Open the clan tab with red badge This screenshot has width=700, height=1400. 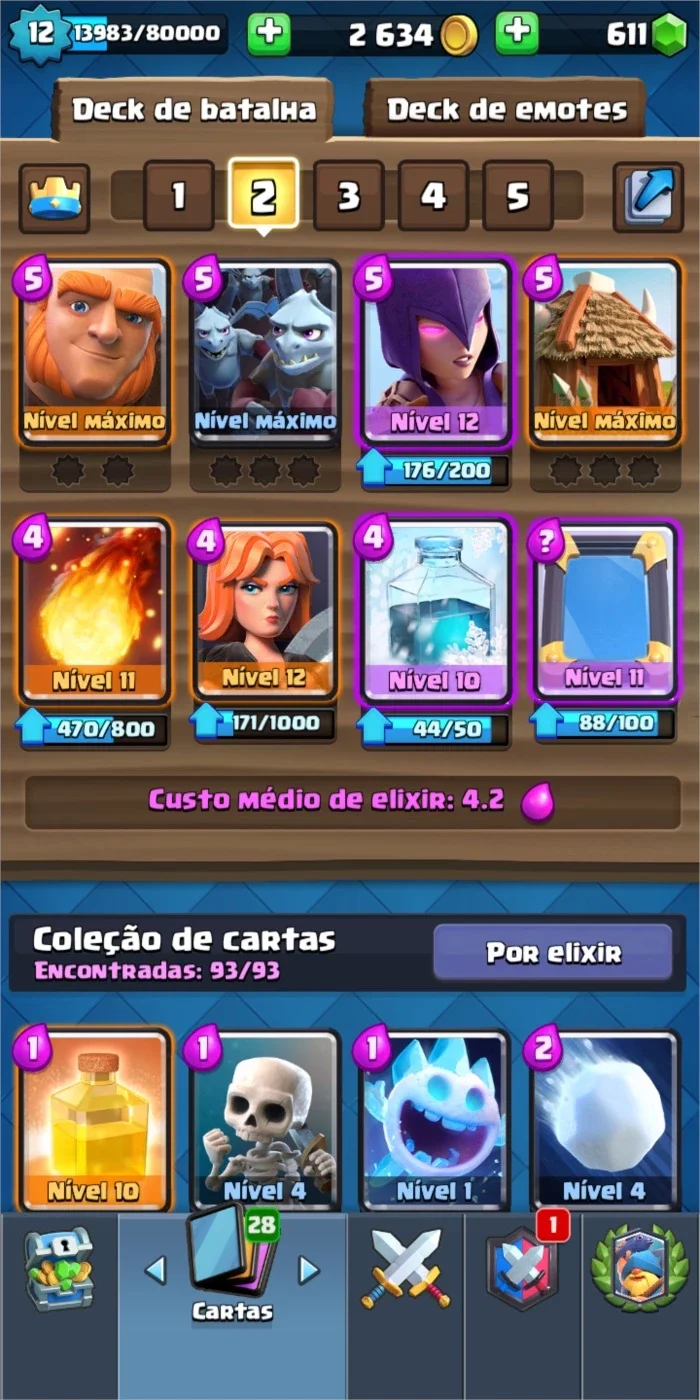coord(523,1268)
